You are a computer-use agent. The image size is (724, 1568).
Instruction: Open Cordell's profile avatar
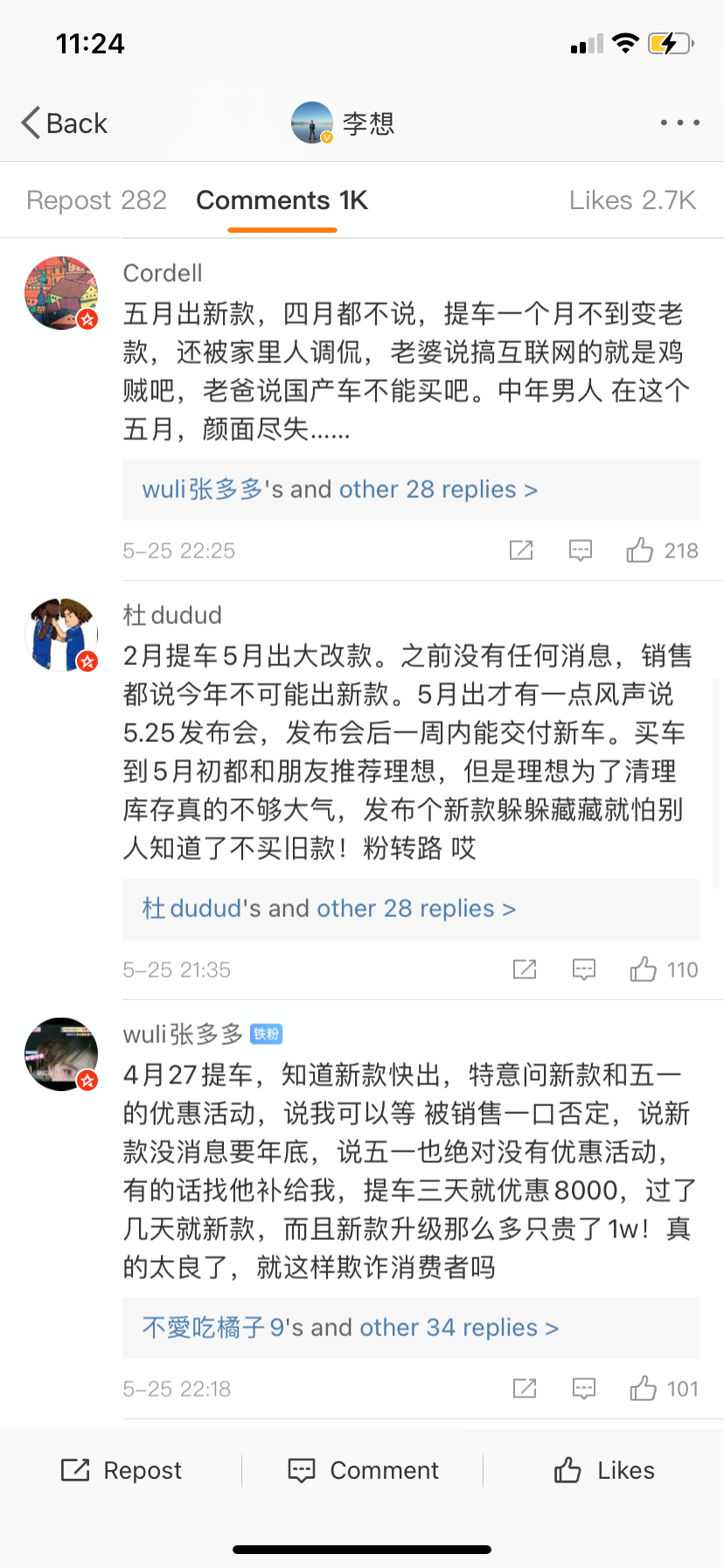click(61, 293)
